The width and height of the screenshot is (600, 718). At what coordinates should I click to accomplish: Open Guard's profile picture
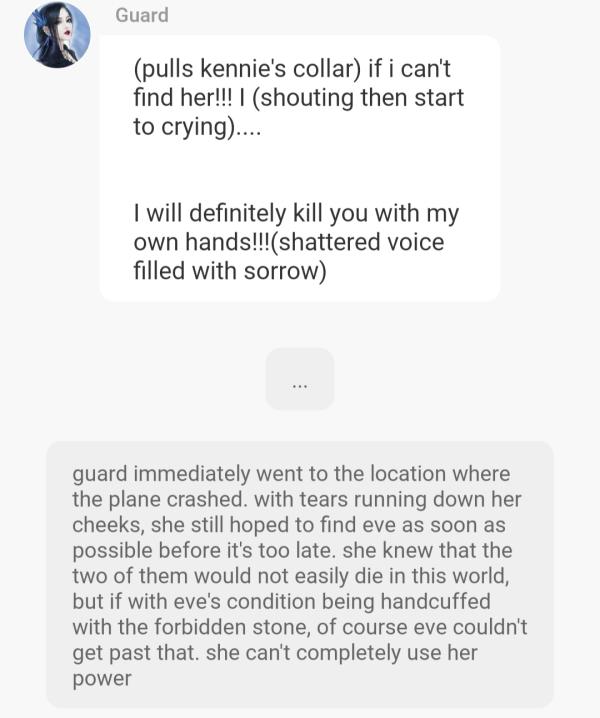[x=57, y=34]
